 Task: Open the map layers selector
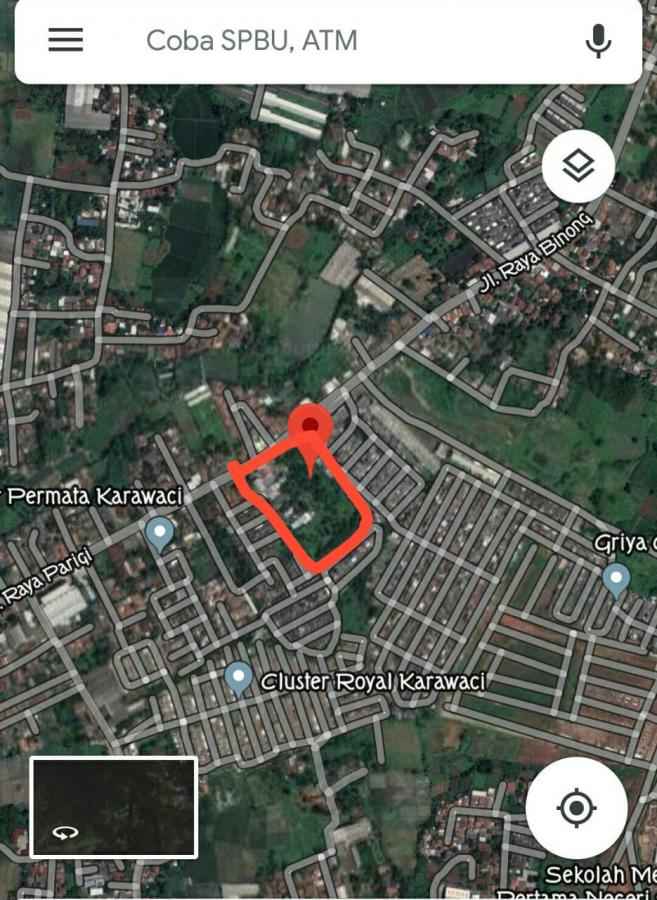coord(578,166)
